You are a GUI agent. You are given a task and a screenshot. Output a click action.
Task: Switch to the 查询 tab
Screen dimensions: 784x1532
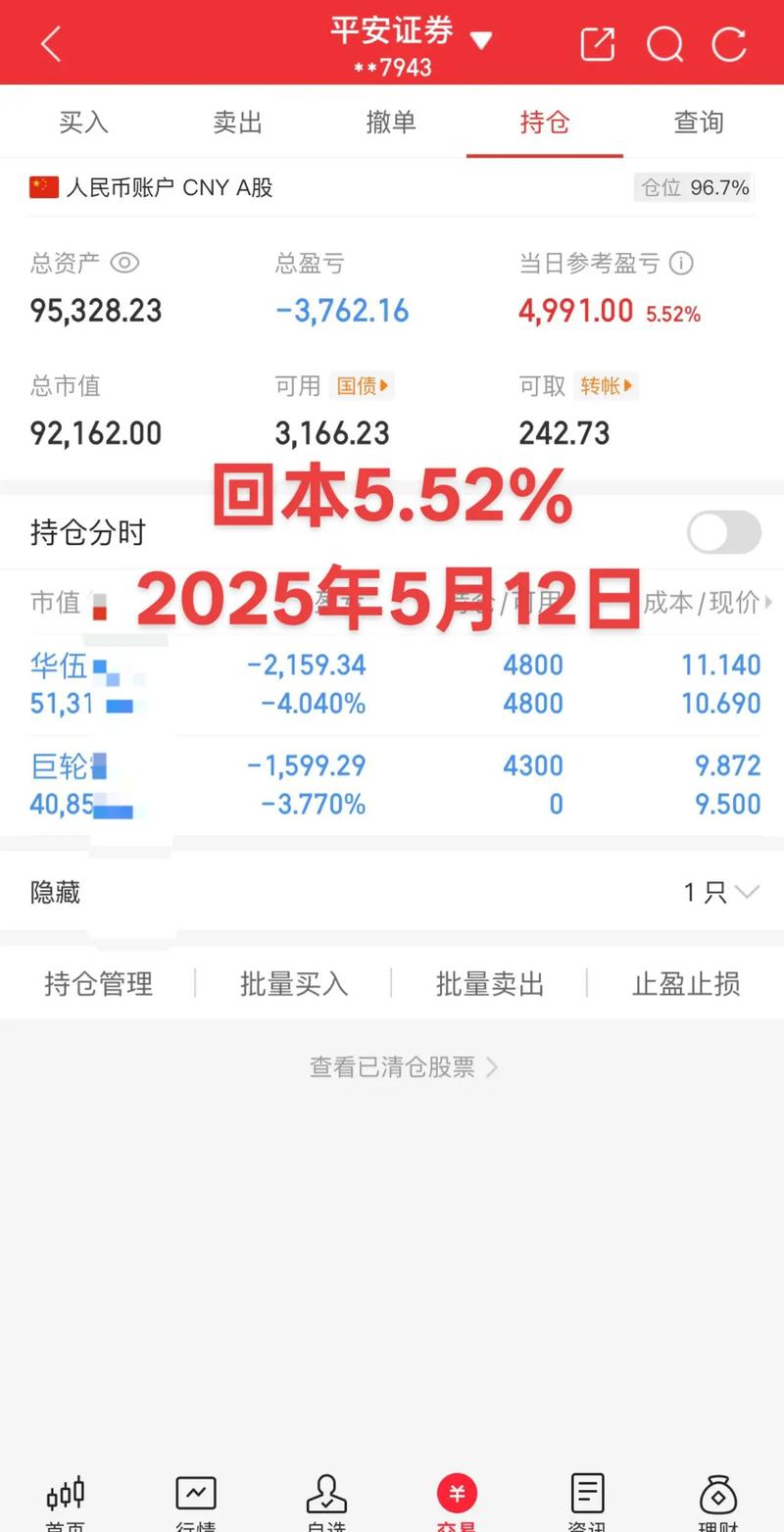pos(698,122)
